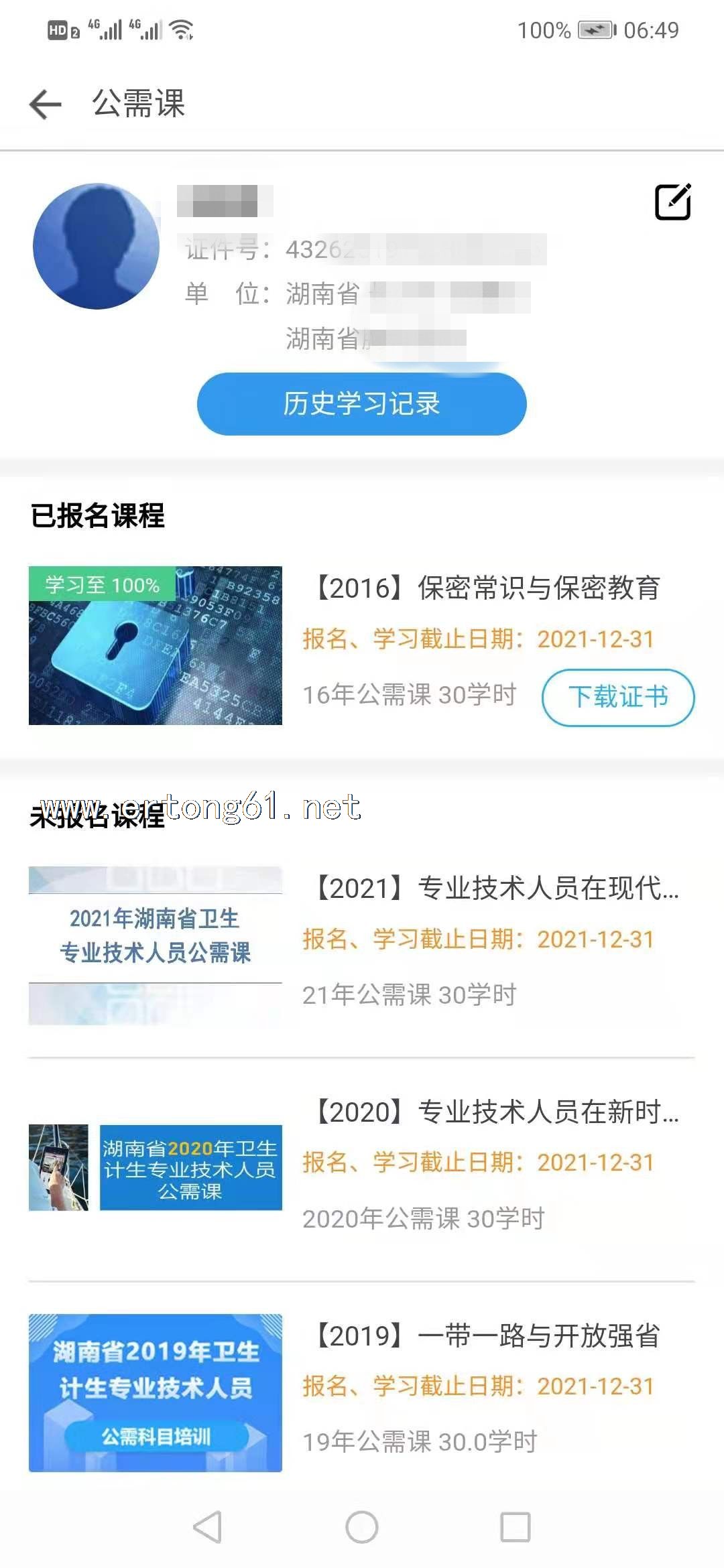The image size is (724, 1568).
Task: Go back from the 公需课 page
Action: pyautogui.click(x=46, y=105)
